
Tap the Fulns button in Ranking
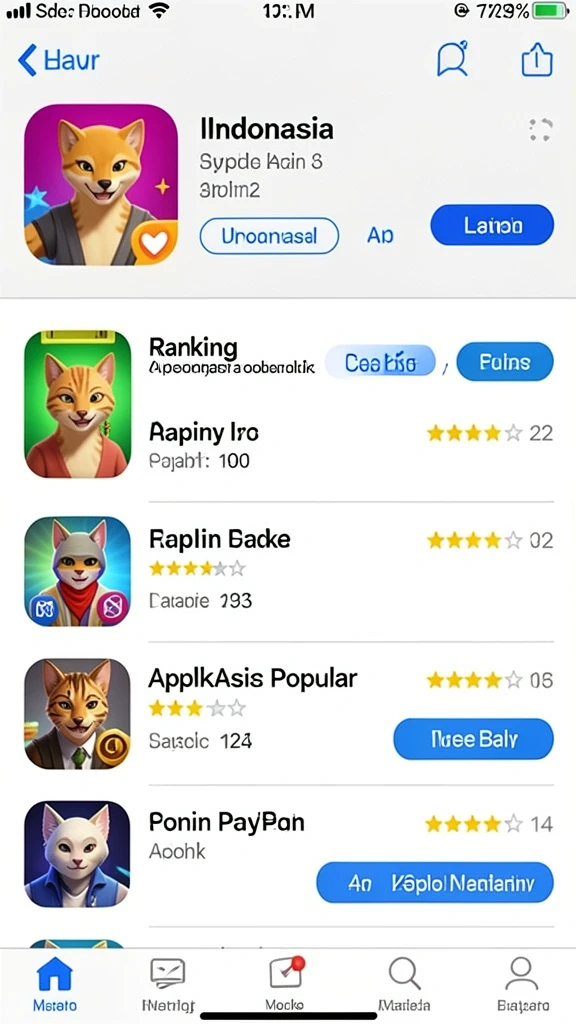pos(505,362)
